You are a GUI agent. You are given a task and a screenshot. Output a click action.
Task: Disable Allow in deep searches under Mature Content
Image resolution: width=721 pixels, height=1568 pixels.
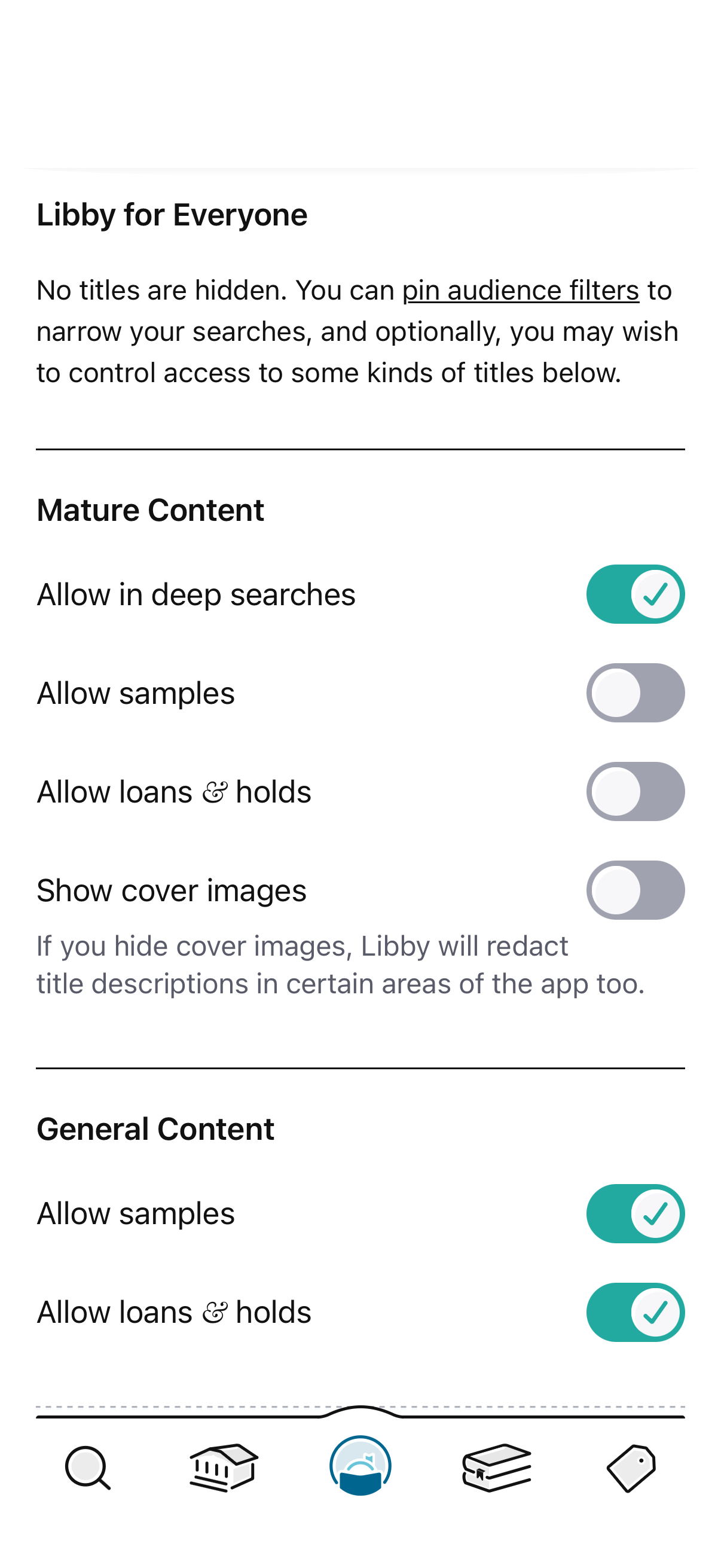pyautogui.click(x=636, y=593)
